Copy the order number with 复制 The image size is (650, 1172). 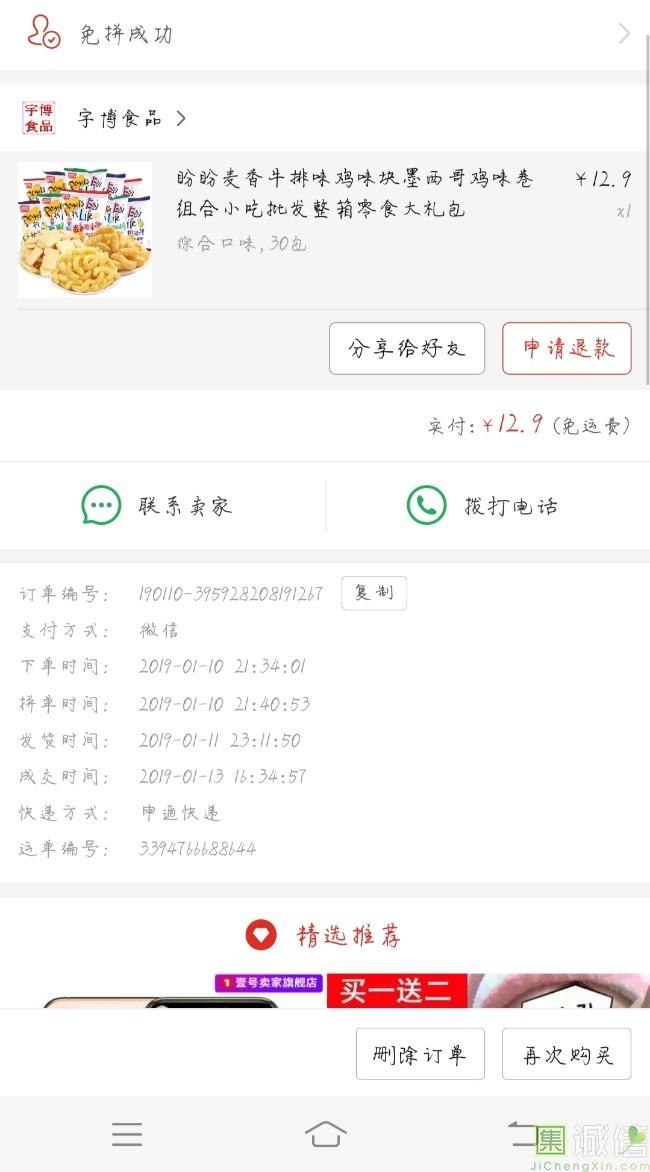373,593
